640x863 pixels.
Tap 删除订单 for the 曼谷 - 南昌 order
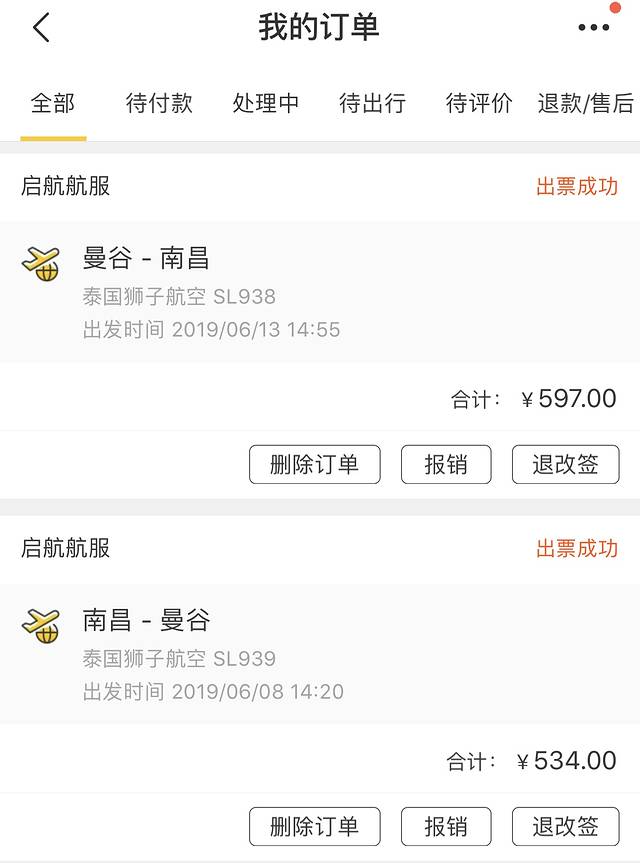(314, 465)
